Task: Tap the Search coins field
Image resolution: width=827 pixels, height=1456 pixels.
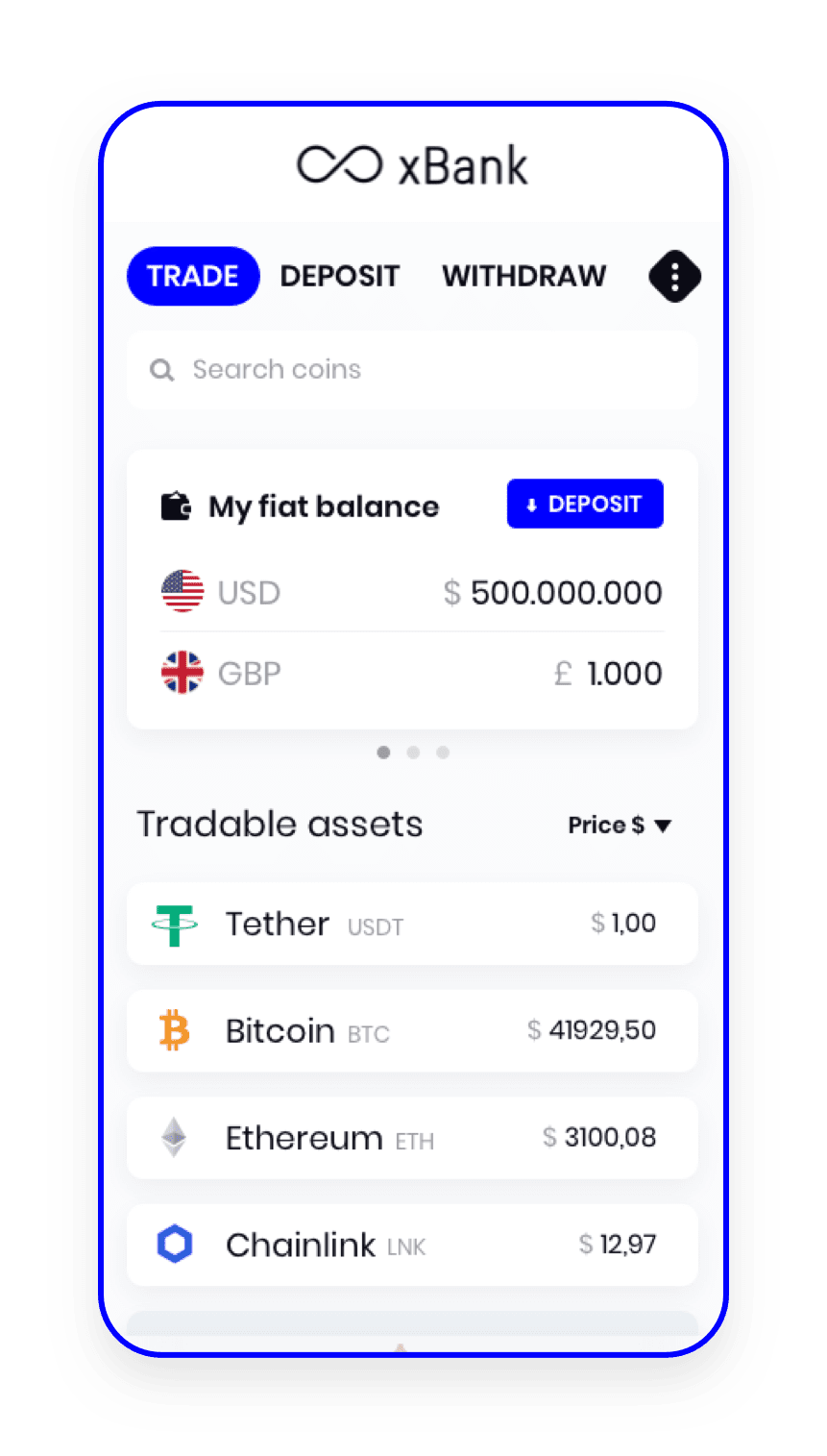Action: [411, 370]
